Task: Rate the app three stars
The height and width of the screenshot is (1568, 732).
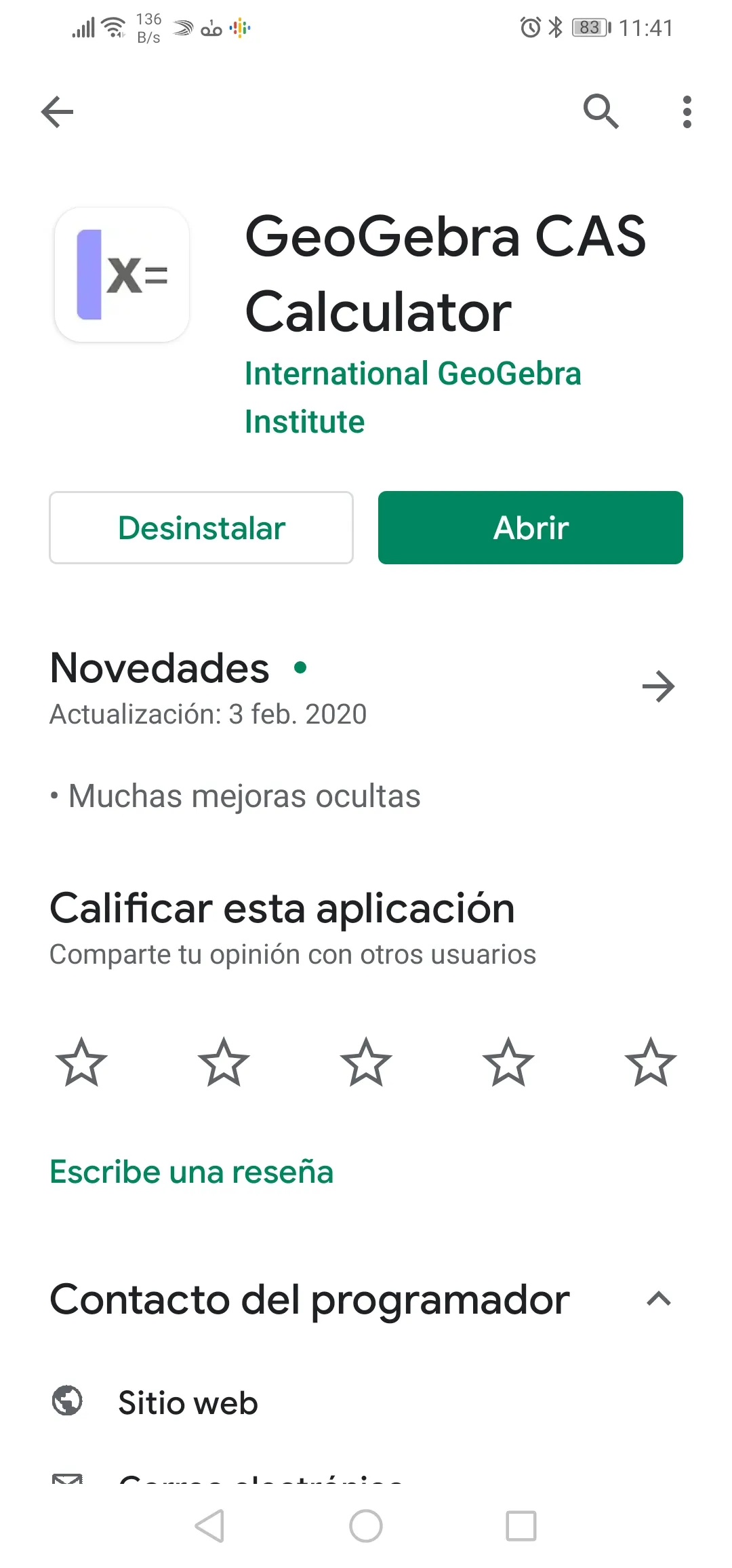Action: (x=366, y=1063)
